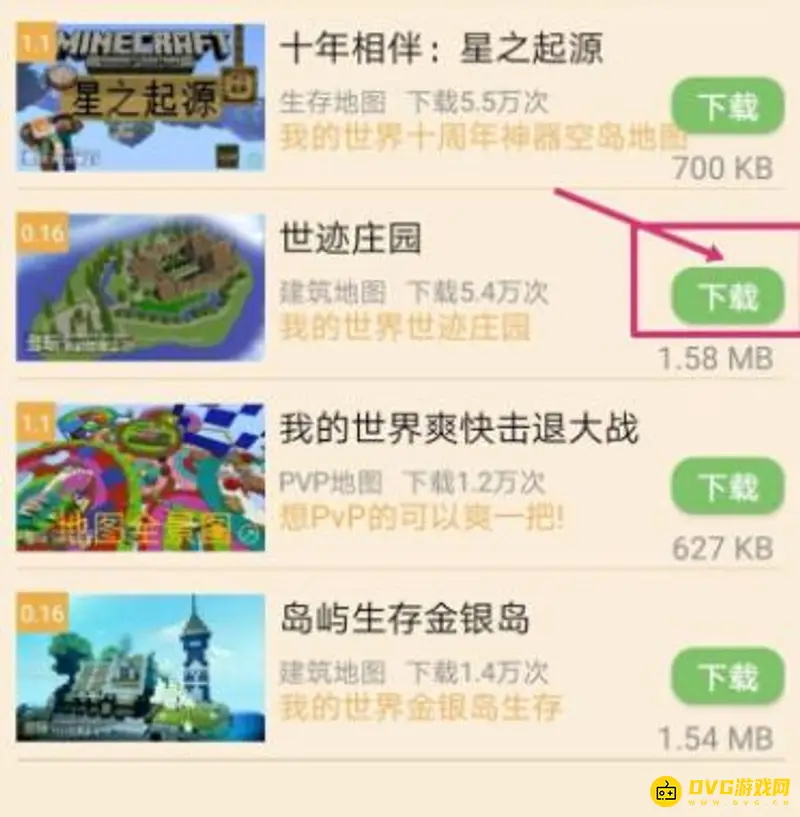The image size is (800, 817).
Task: View 我的世界爽快击退大战 map page
Action: pos(458,429)
